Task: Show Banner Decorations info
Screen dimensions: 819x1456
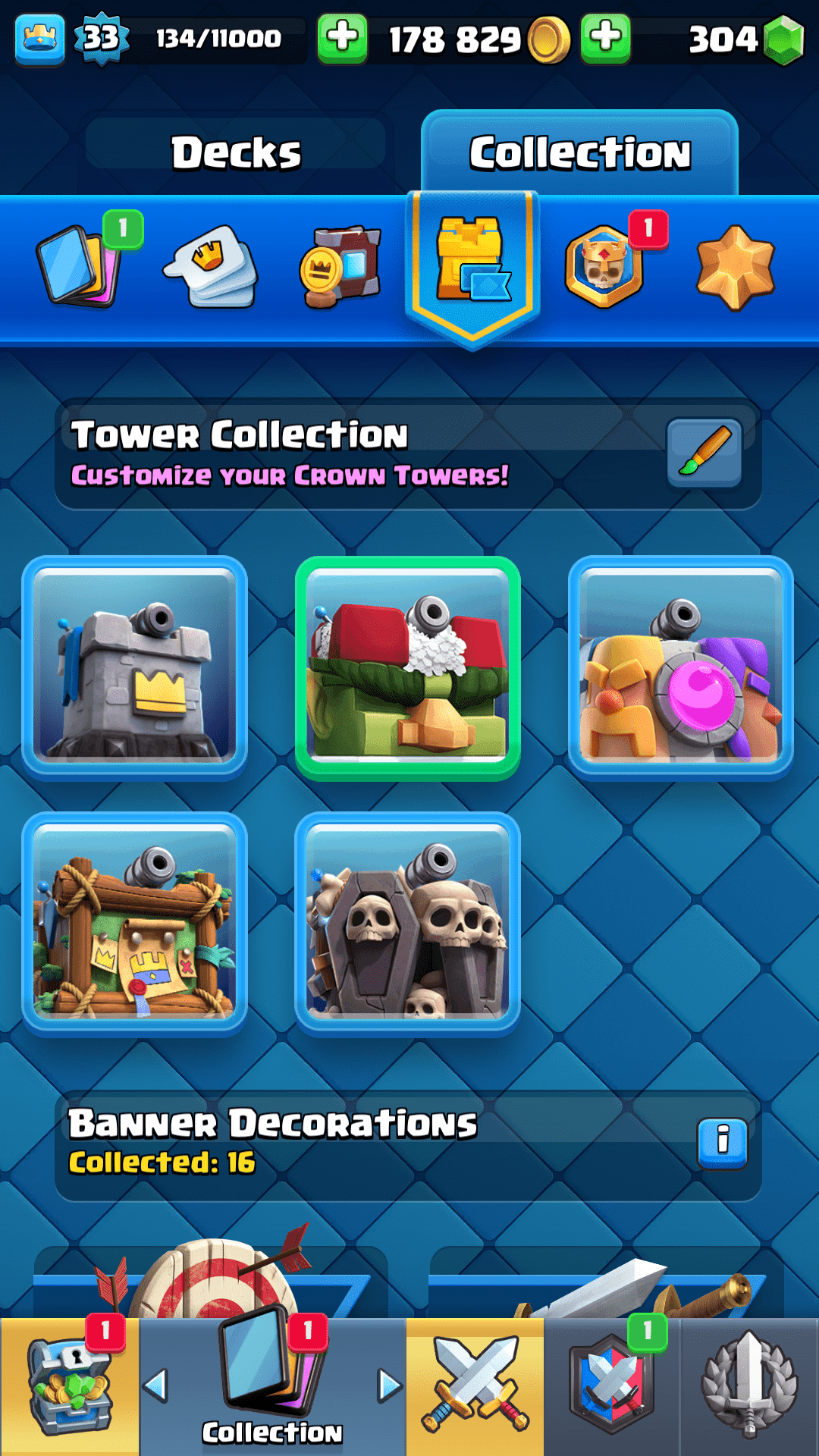Action: (722, 1143)
